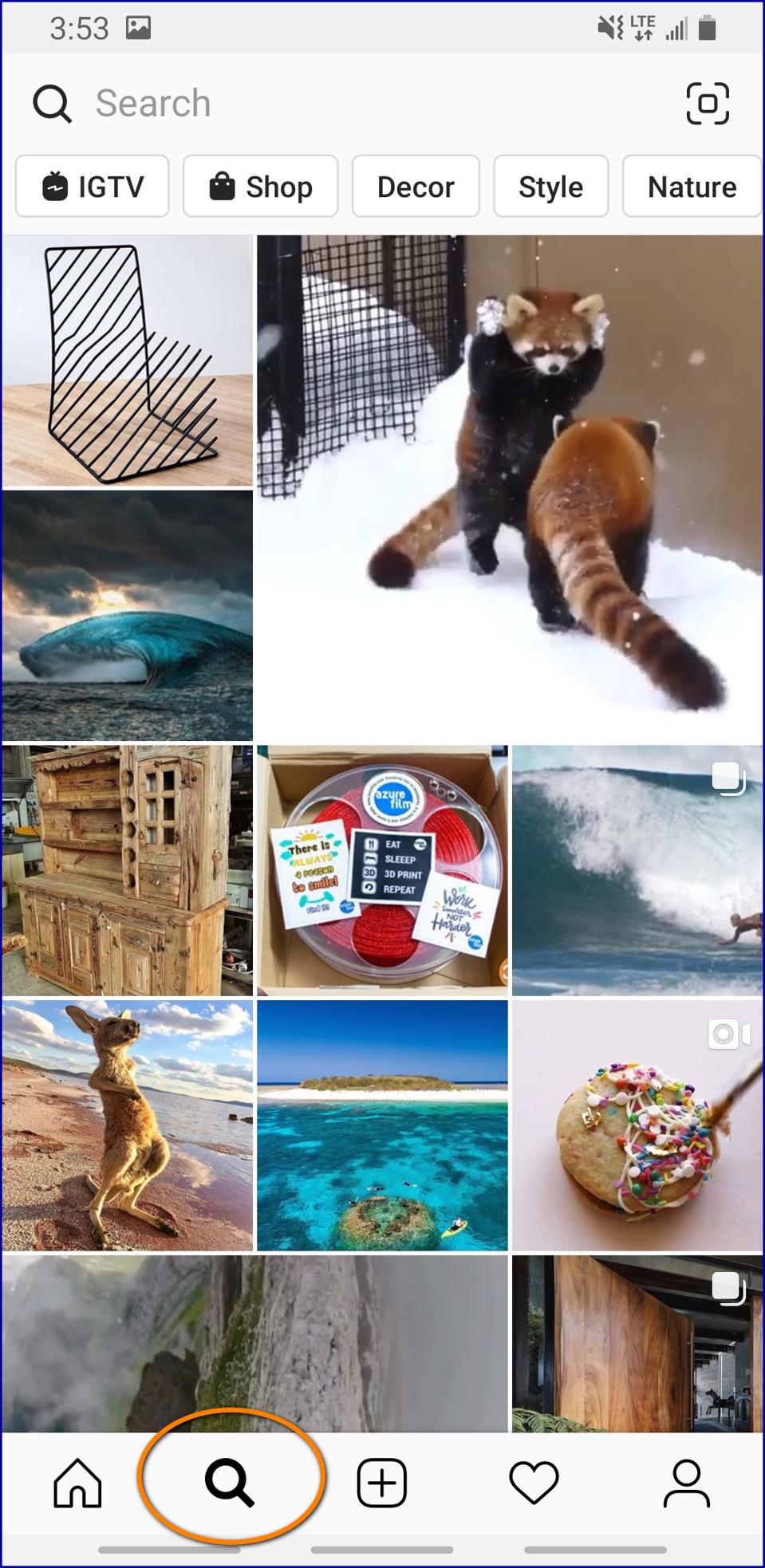Select the IGTV chip

click(93, 187)
